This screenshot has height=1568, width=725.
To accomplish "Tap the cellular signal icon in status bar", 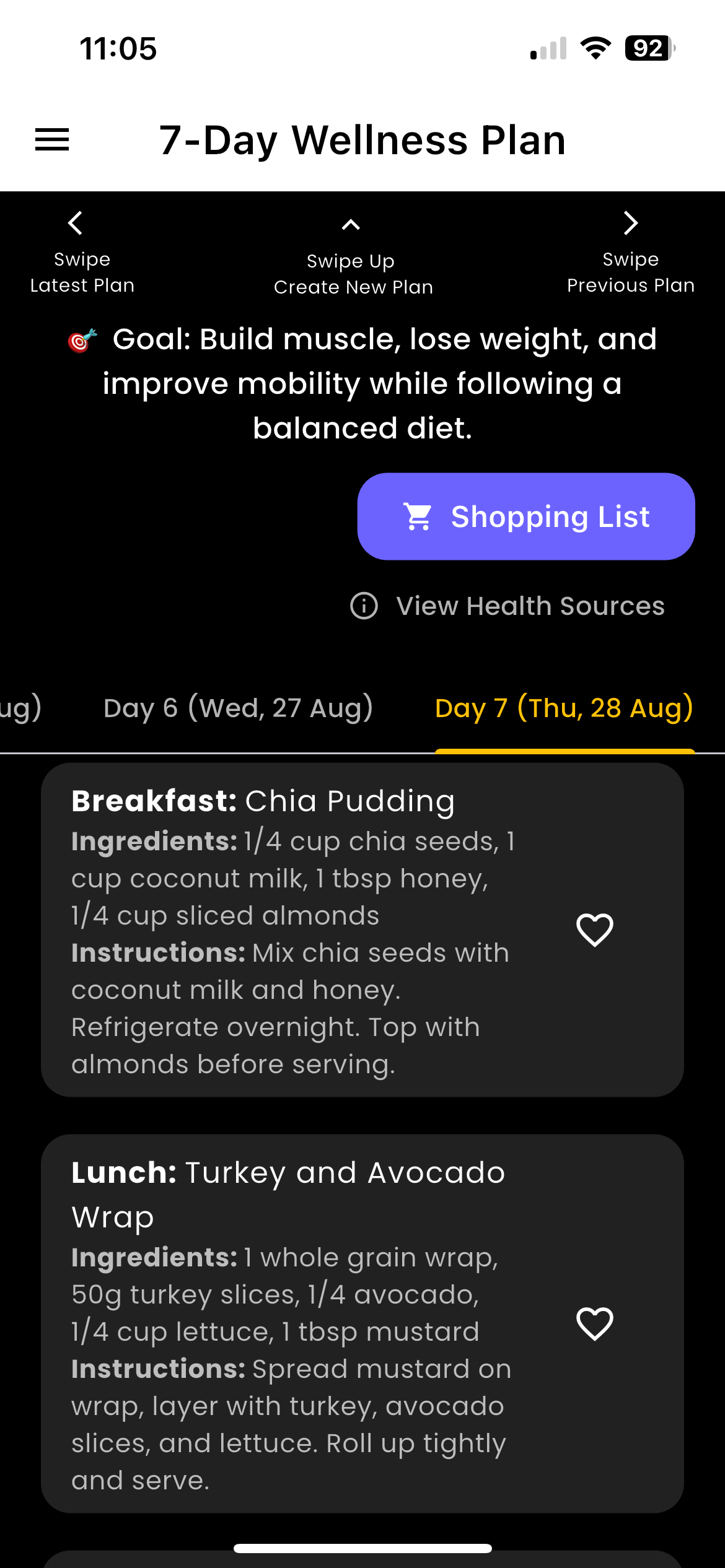I will click(548, 48).
